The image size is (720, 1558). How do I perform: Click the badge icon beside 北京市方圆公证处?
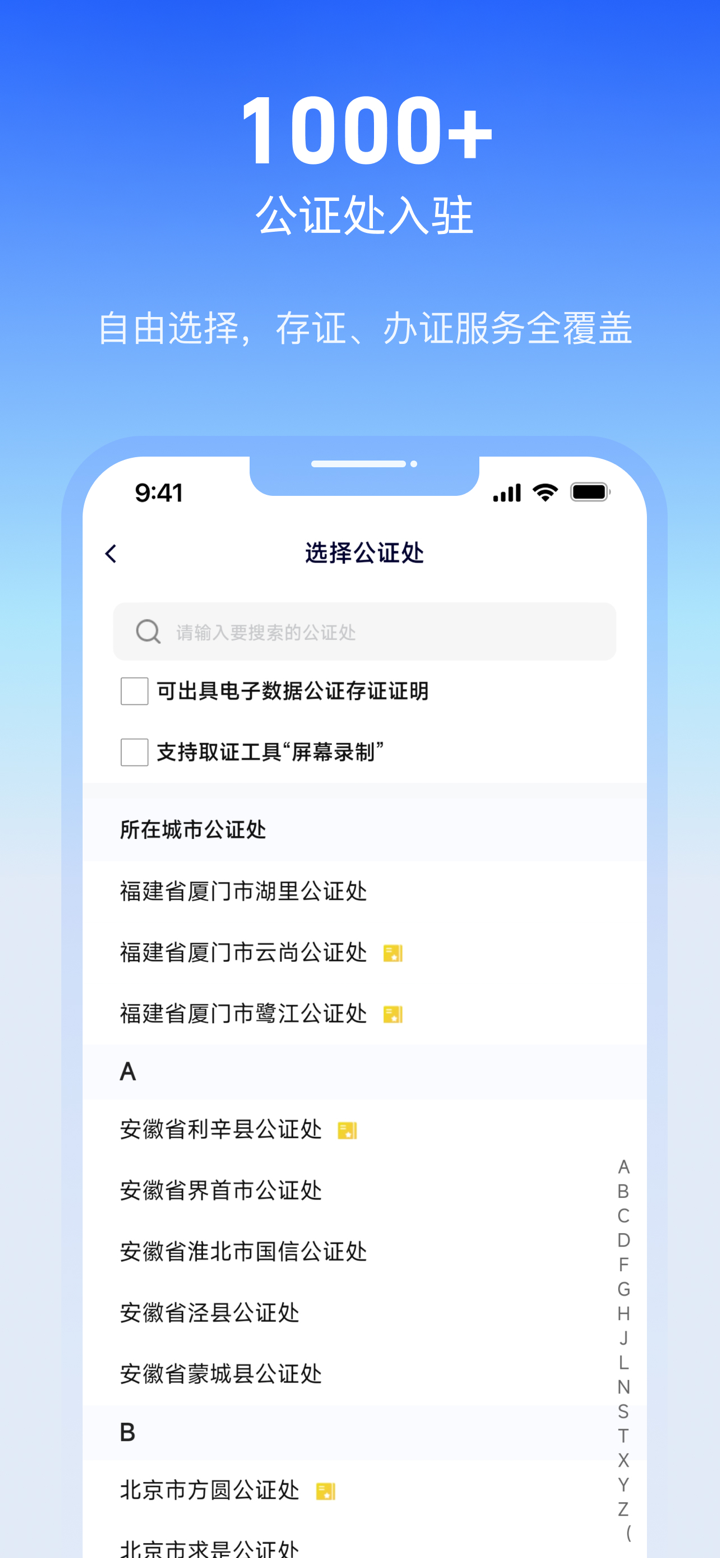point(326,1490)
